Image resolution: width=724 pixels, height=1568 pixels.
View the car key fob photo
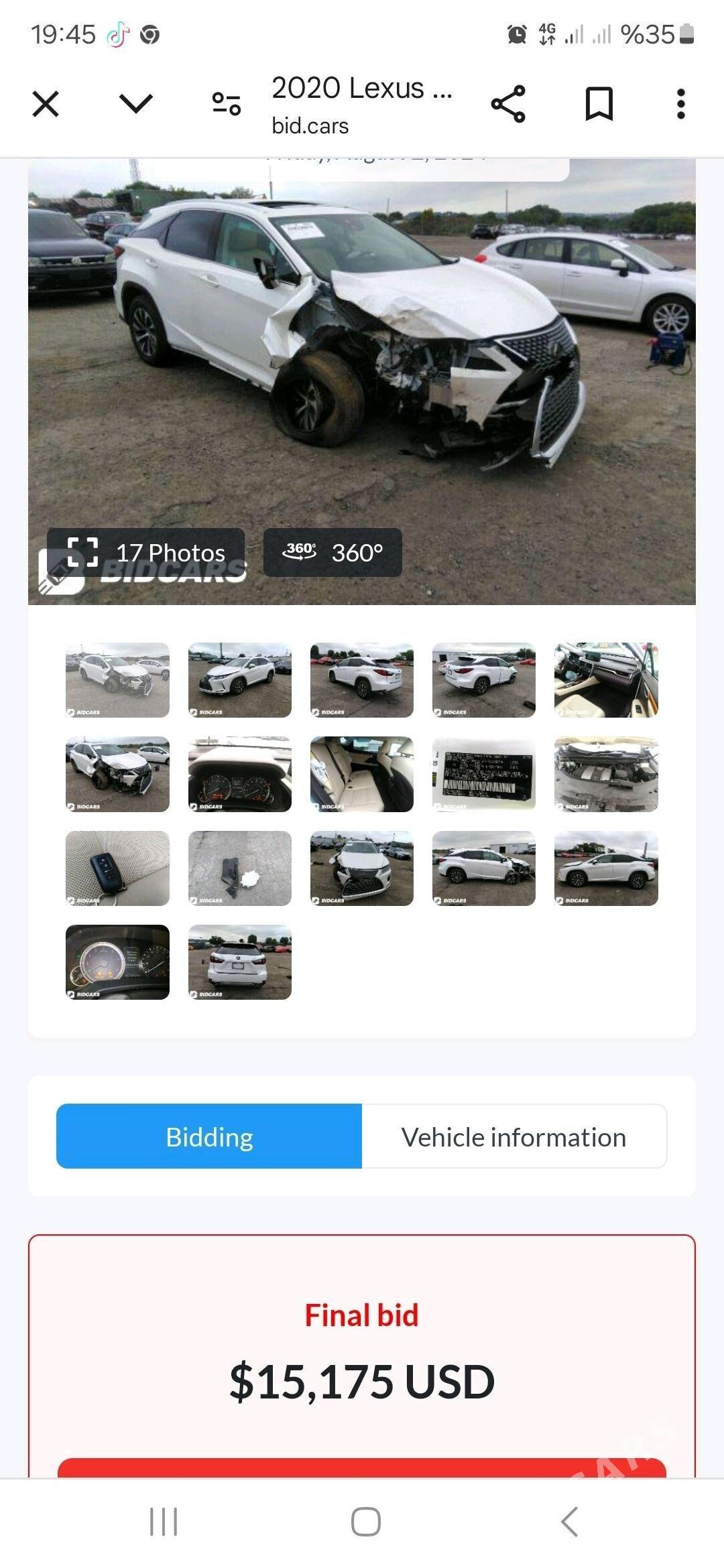pos(117,868)
